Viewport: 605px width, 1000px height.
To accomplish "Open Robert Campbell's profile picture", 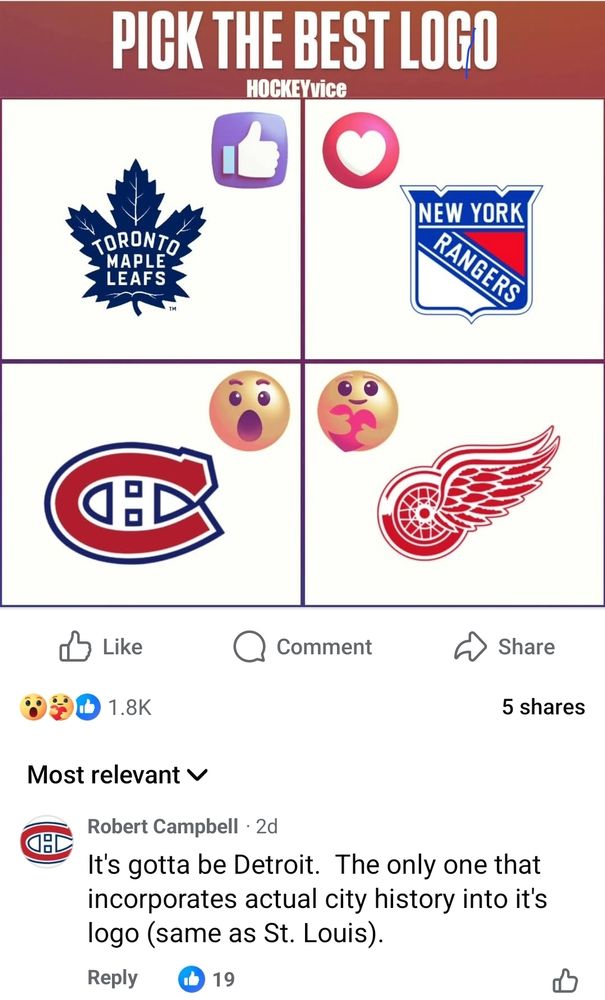I will point(47,842).
